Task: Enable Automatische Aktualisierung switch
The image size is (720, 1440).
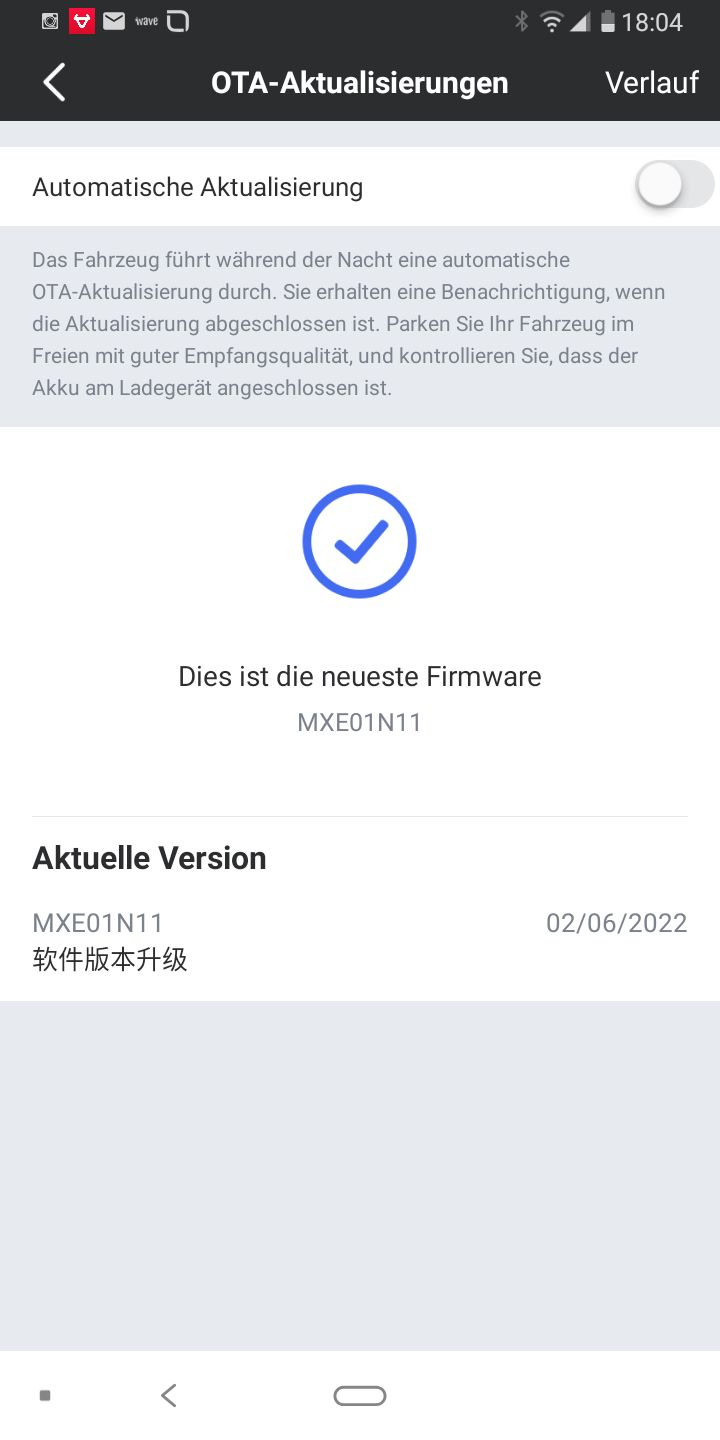Action: [675, 185]
